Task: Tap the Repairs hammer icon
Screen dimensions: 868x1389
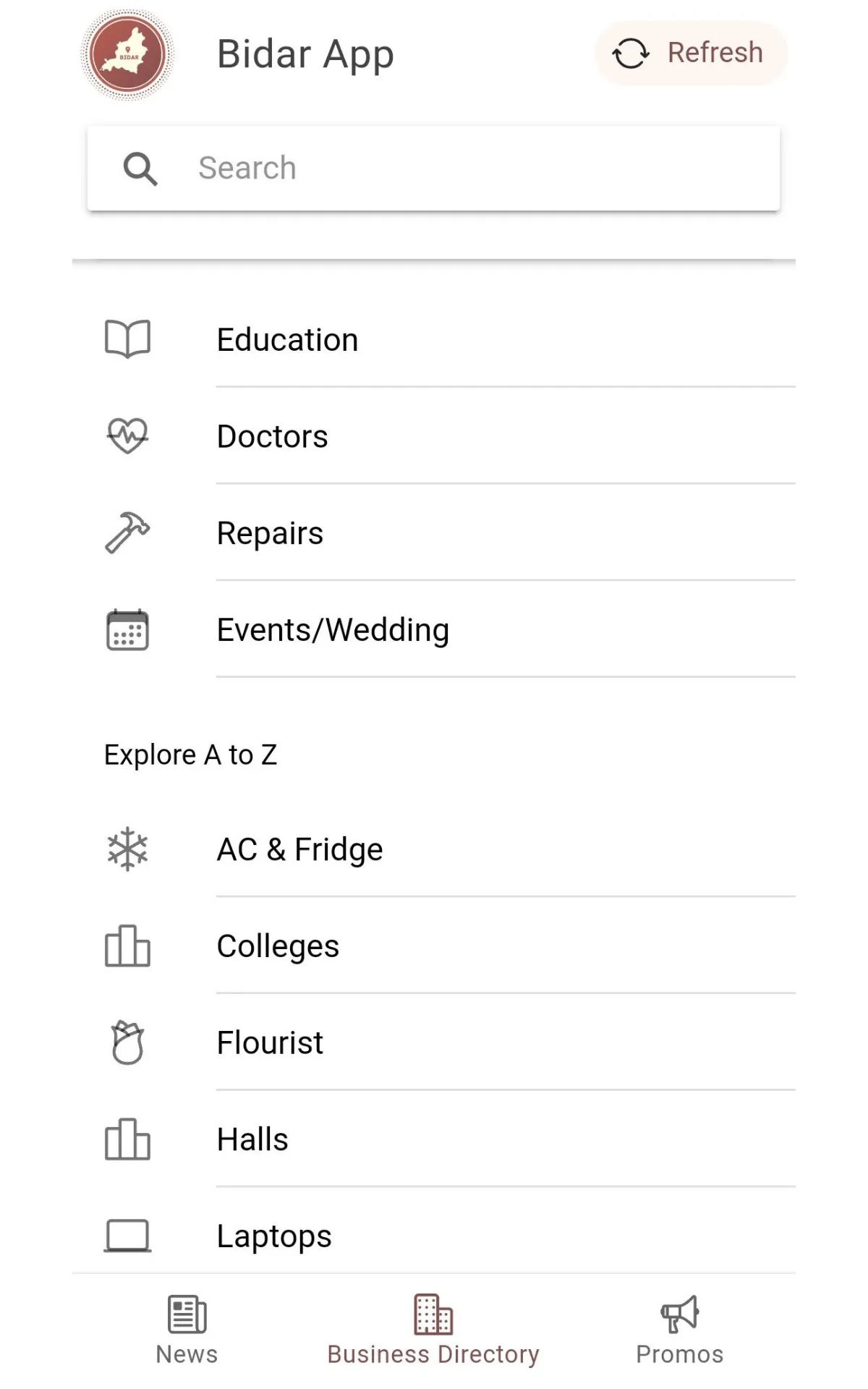Action: pyautogui.click(x=127, y=532)
